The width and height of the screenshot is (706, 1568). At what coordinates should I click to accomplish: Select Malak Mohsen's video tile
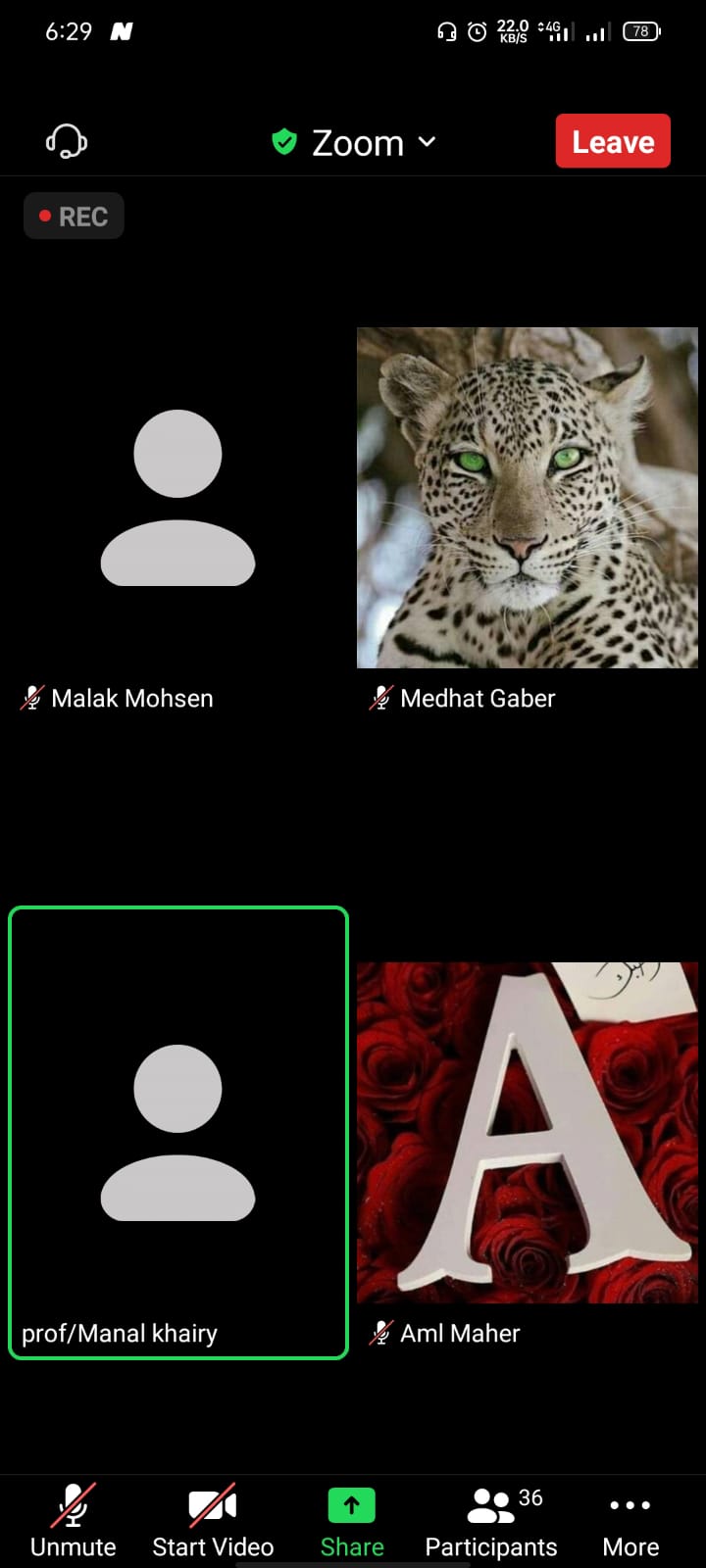point(177,498)
